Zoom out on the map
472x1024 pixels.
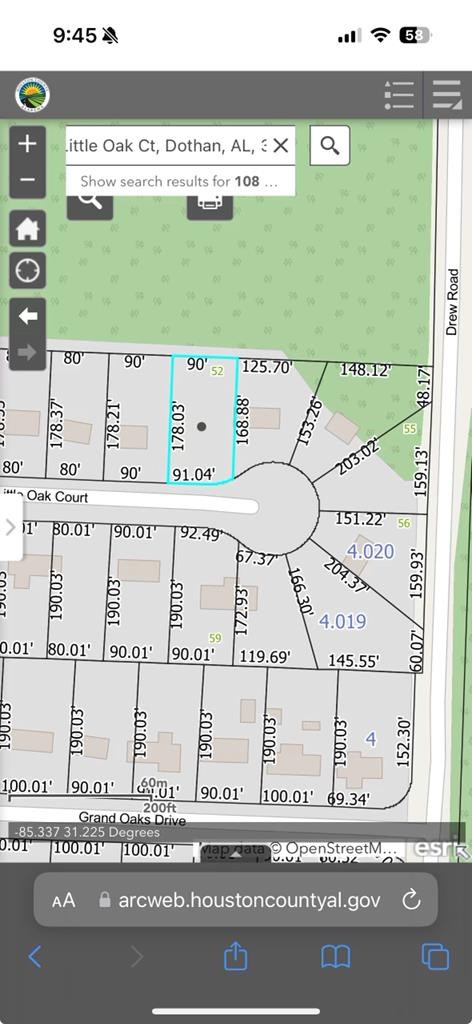pos(27,180)
